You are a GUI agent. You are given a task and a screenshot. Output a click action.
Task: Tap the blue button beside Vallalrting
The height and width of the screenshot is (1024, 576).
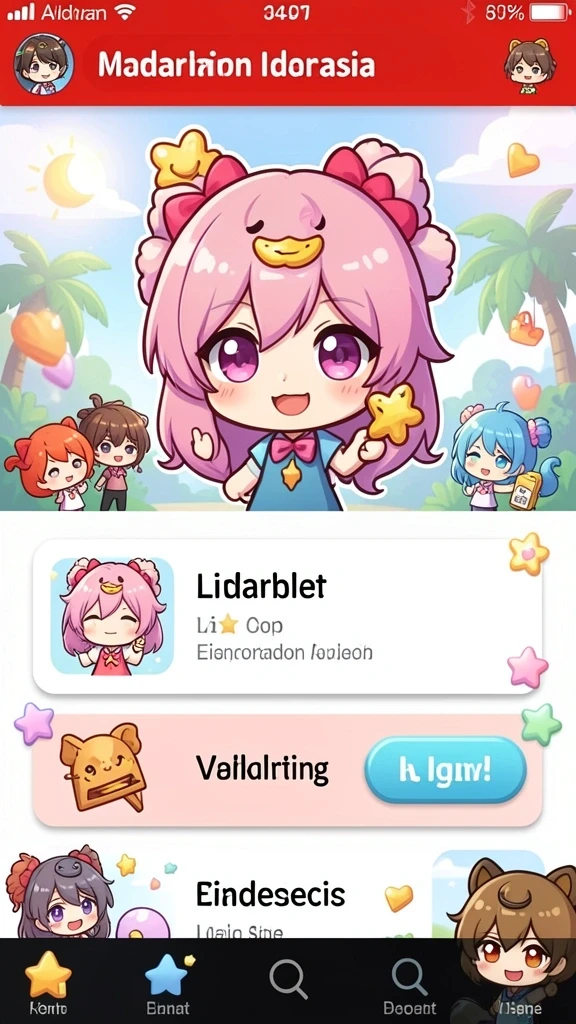(x=445, y=769)
